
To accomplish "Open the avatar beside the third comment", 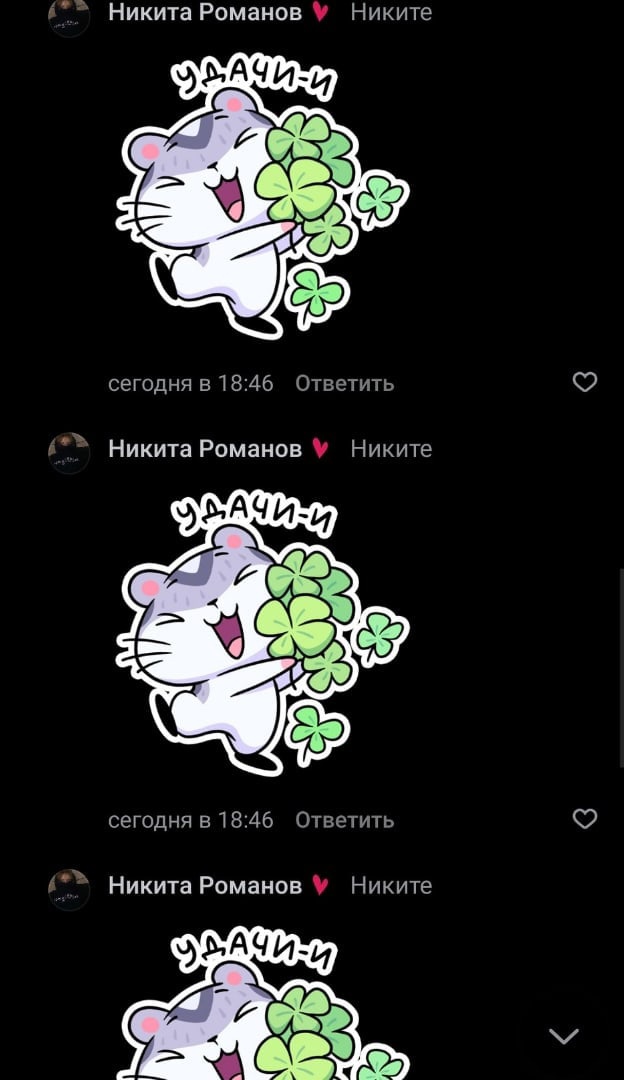I will [x=69, y=889].
